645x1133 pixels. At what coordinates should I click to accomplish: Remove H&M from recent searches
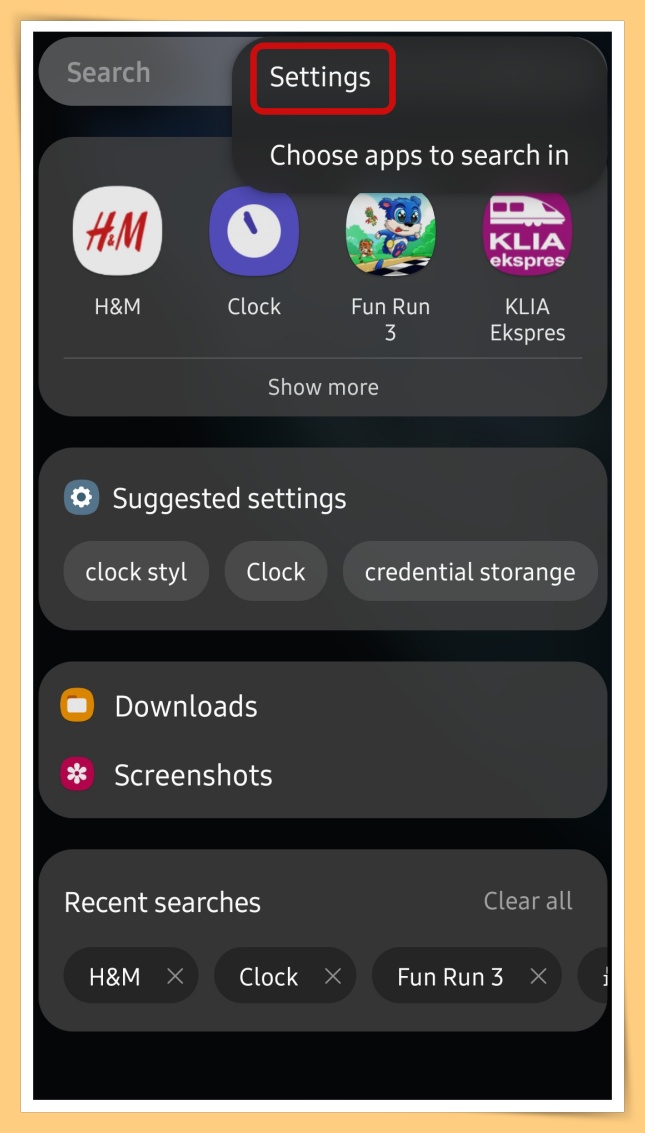pos(175,977)
